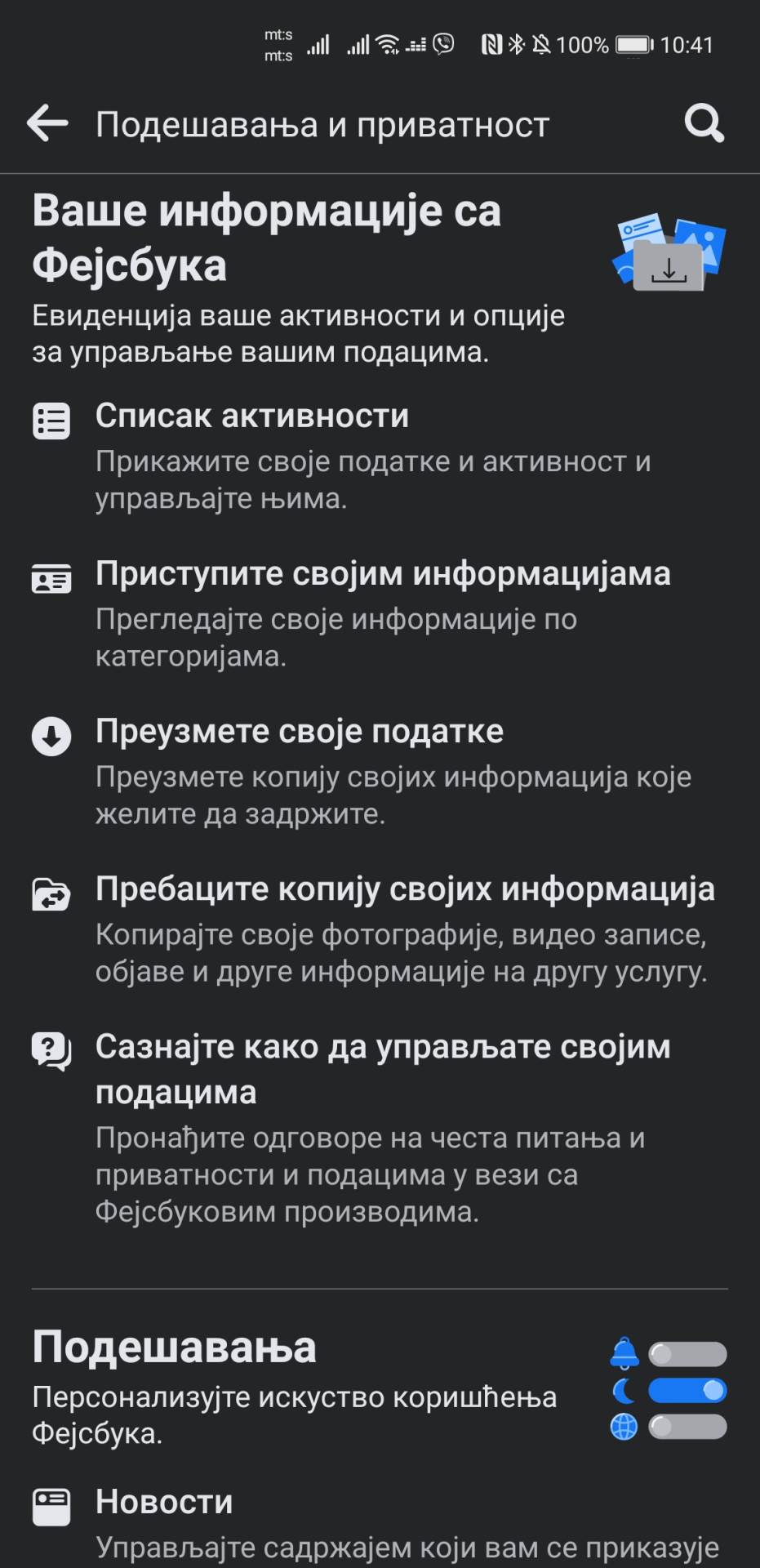Click the download arrow icon beside Преузмете своје податке

click(x=51, y=736)
